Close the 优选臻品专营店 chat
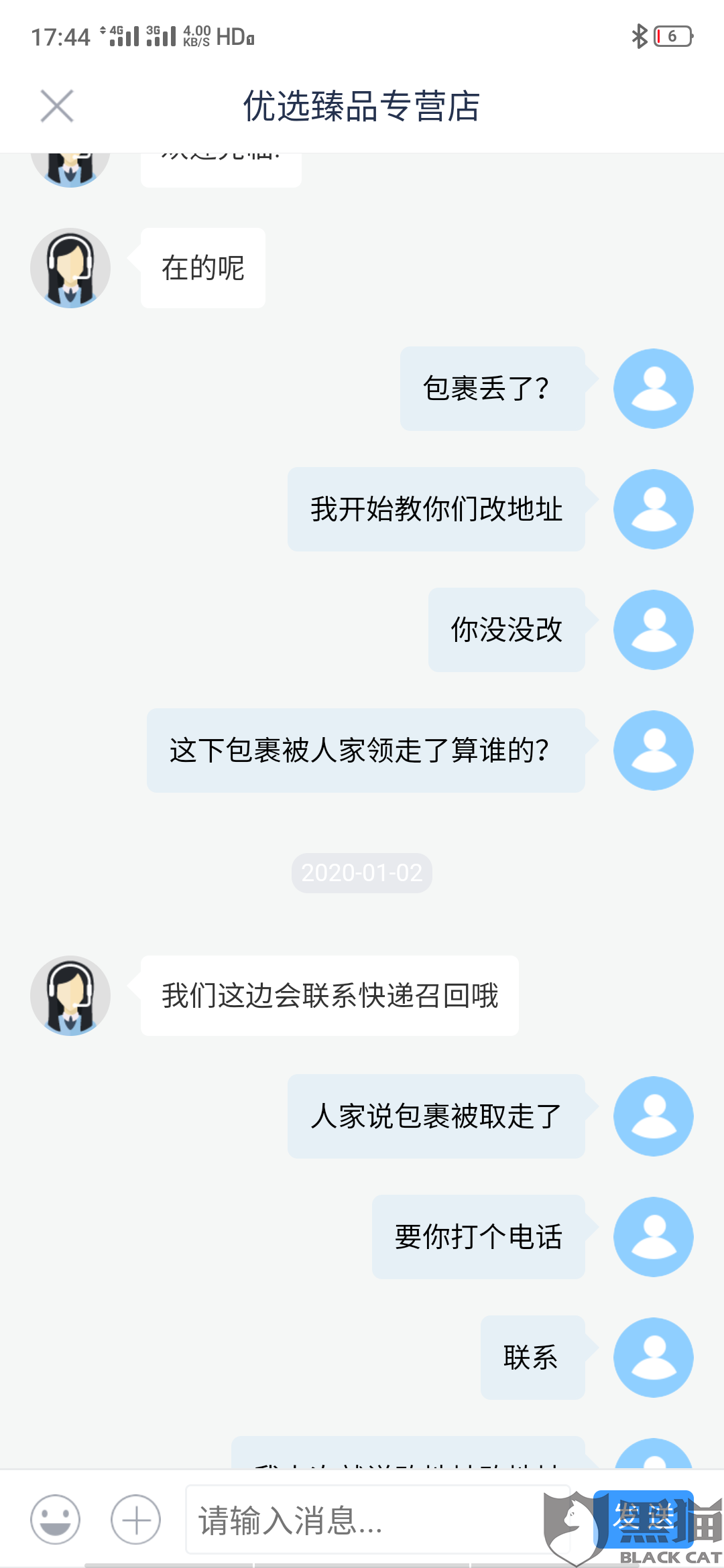This screenshot has width=724, height=1568. (x=57, y=106)
